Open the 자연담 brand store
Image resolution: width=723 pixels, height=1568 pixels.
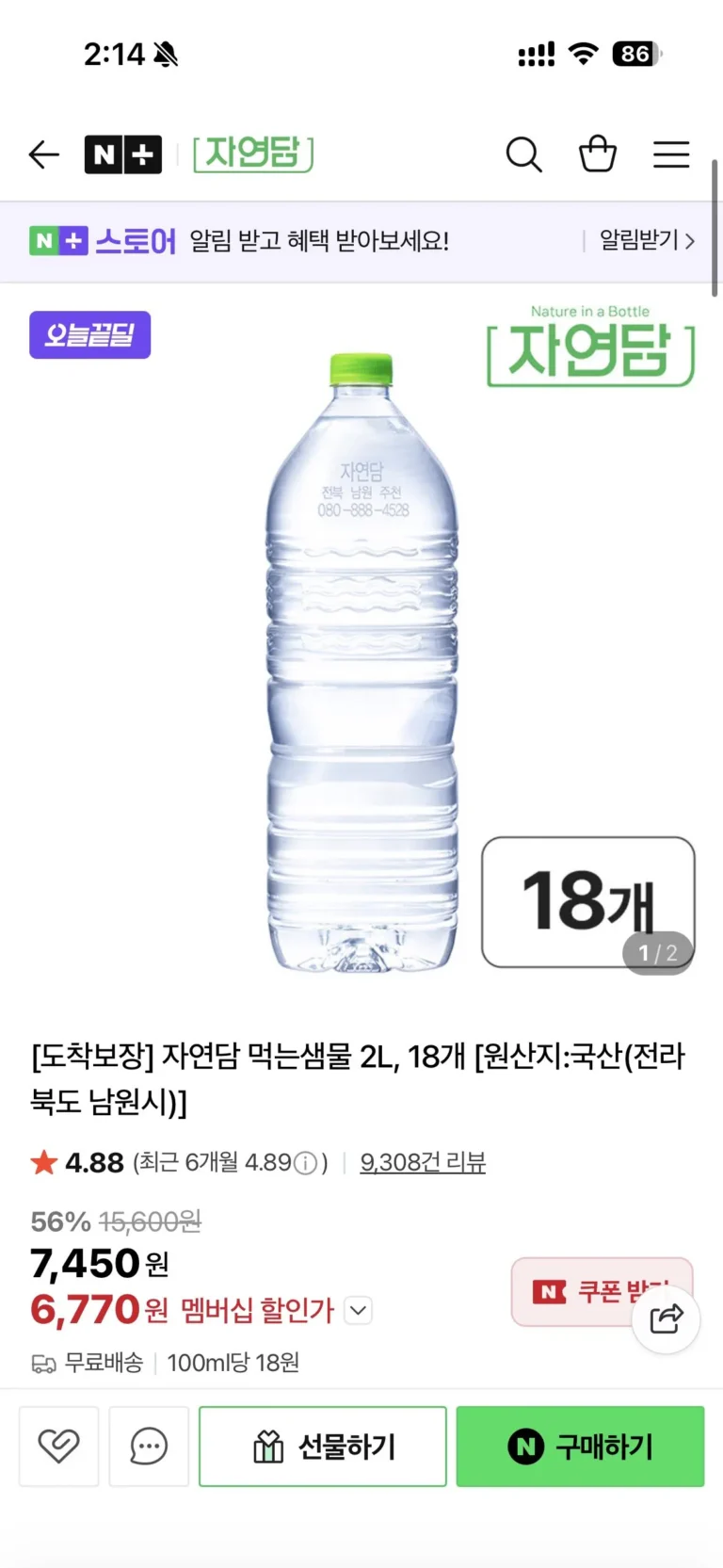pos(253,154)
